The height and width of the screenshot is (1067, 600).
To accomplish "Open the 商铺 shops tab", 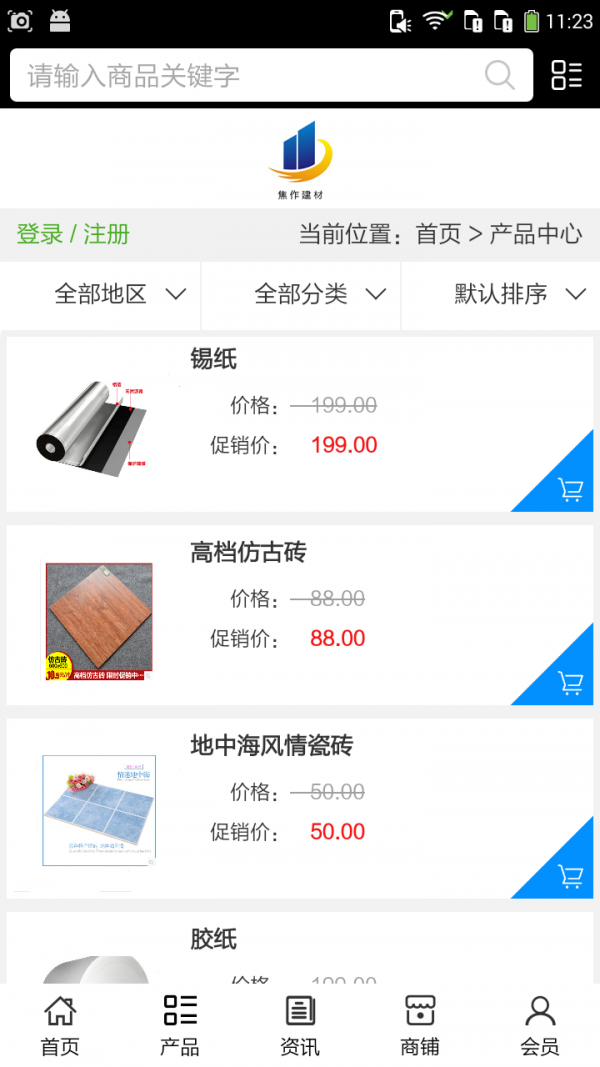I will point(420,1025).
